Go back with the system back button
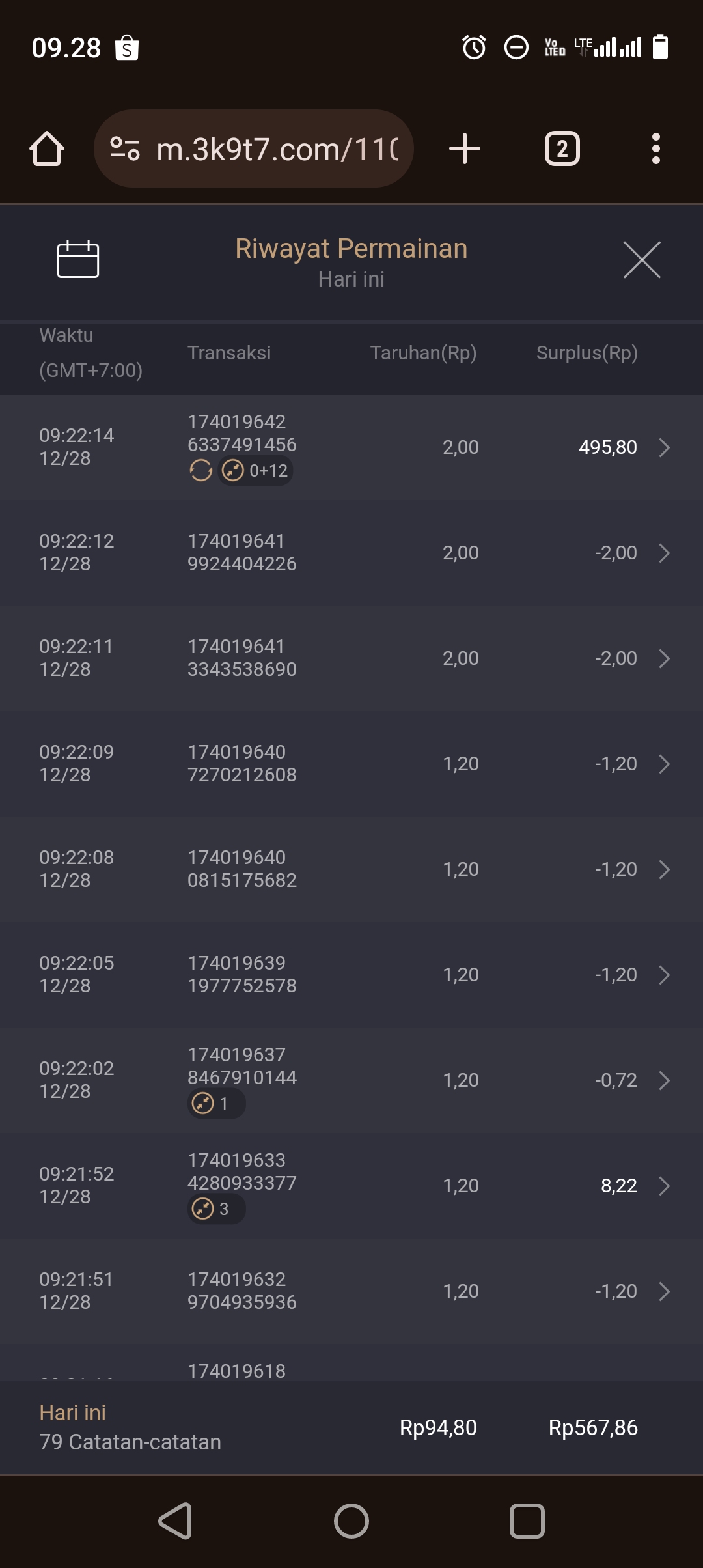703x1568 pixels. (175, 1521)
